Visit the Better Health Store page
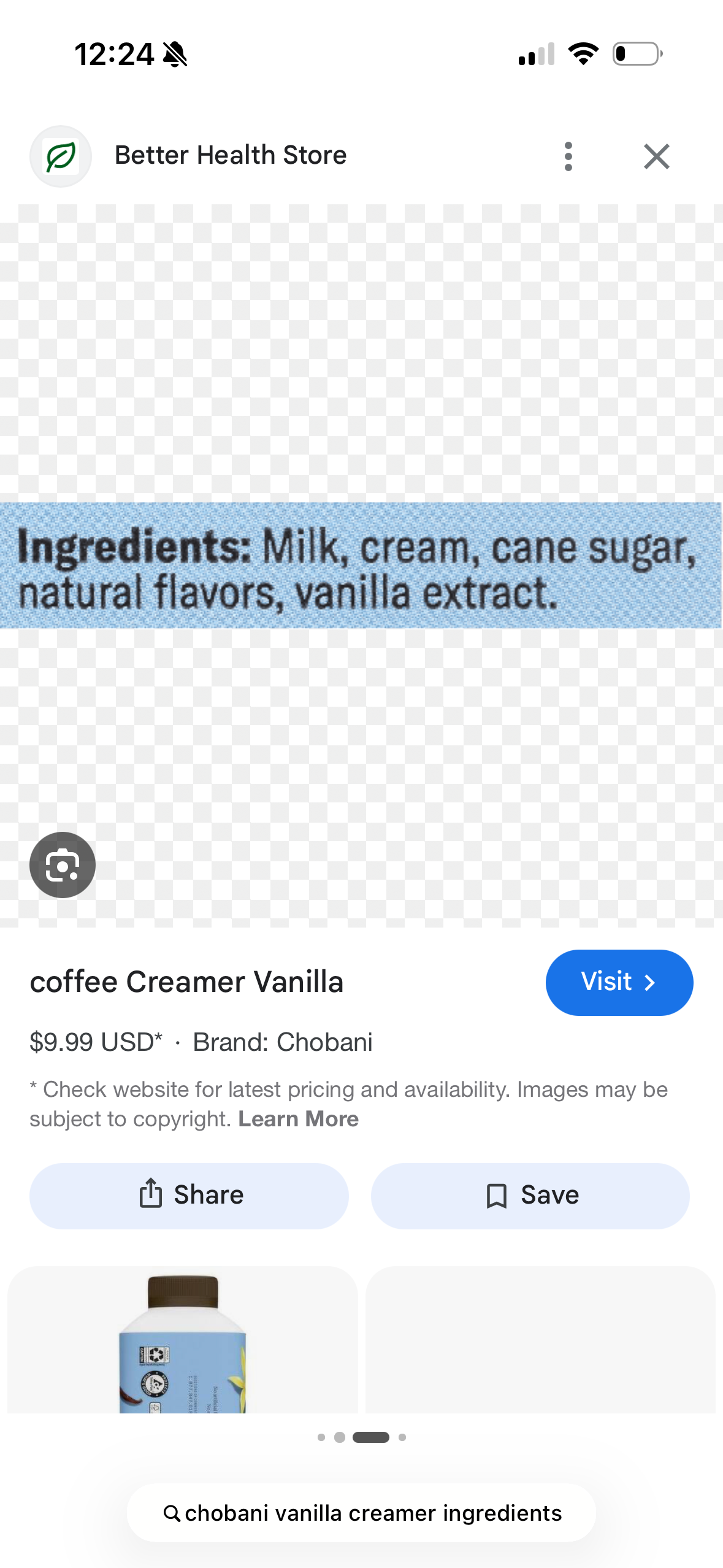The image size is (723, 1568). [x=619, y=982]
